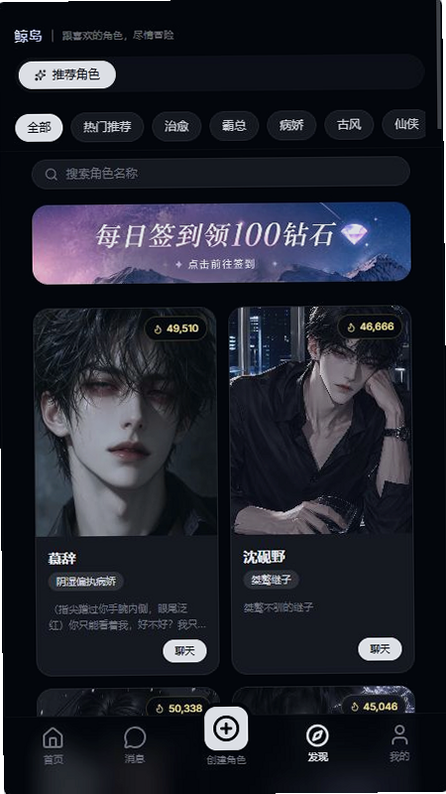Filter characters by 治愈
This screenshot has height=794, width=446.
(177, 126)
